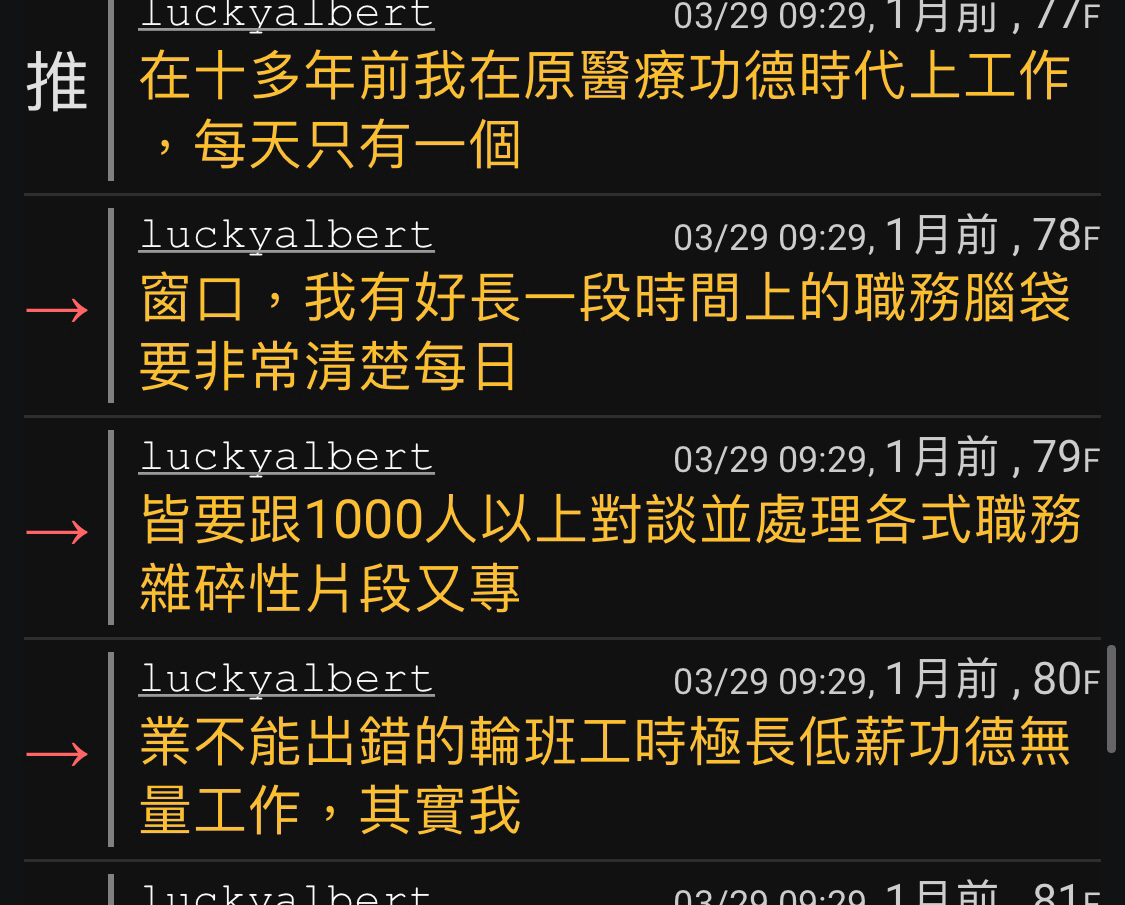Select the luckyalbert link on comment 80F
This screenshot has width=1125, height=905.
pyautogui.click(x=286, y=680)
